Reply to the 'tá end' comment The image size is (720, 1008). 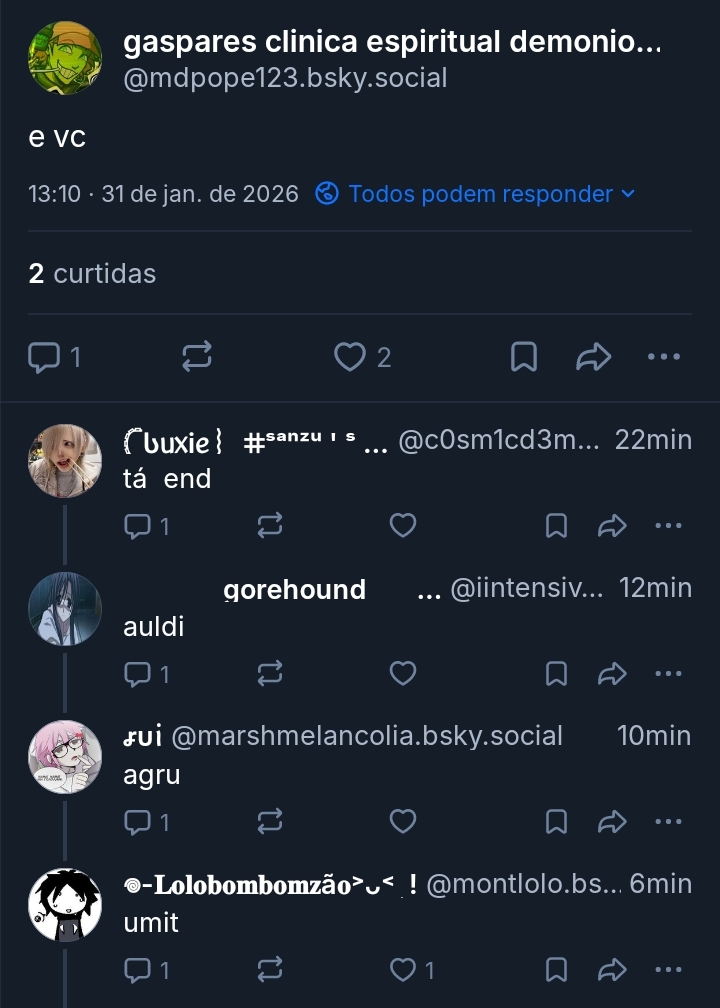(146, 525)
